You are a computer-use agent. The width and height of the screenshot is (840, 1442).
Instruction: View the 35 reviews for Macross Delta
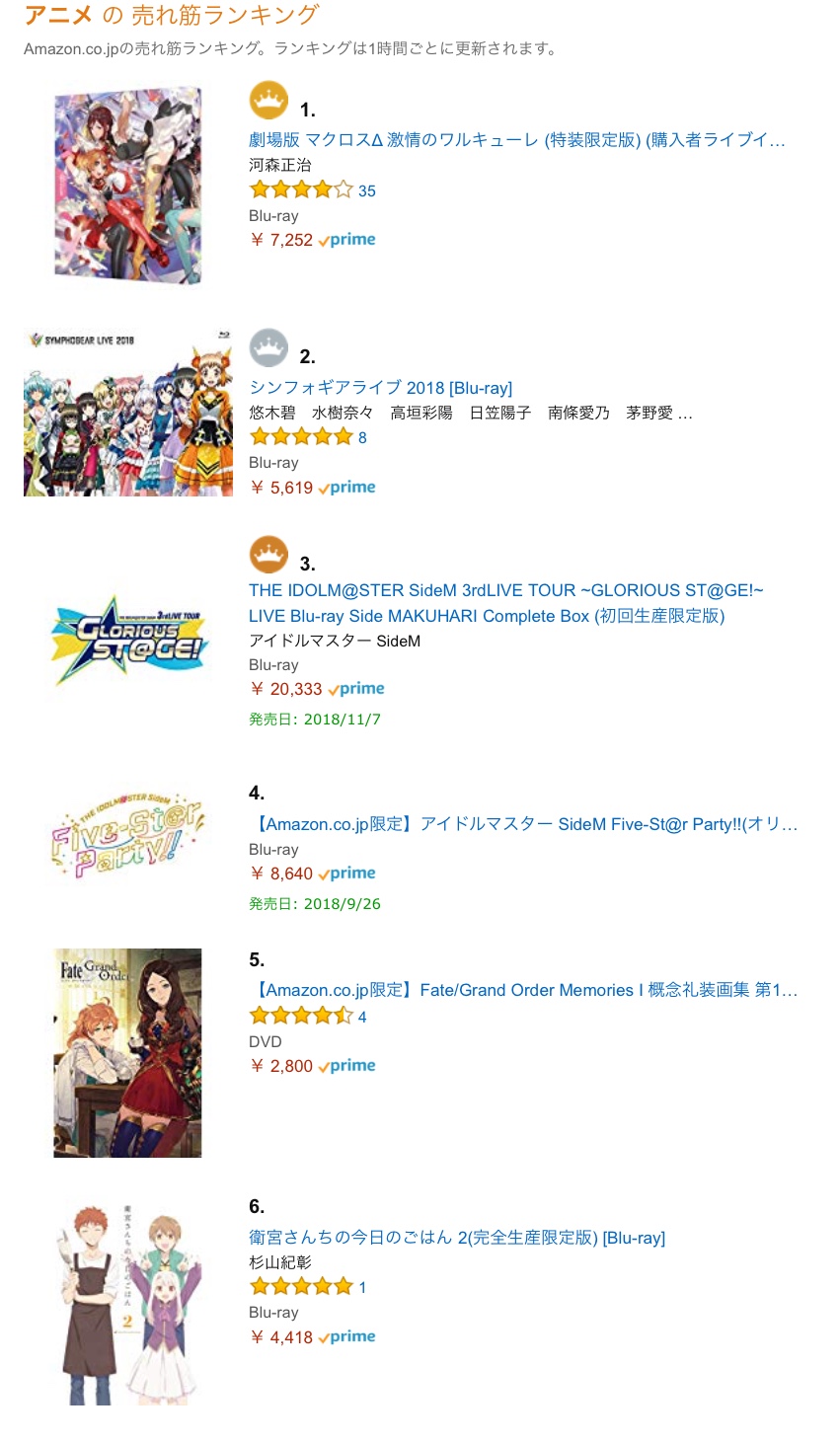coord(366,190)
